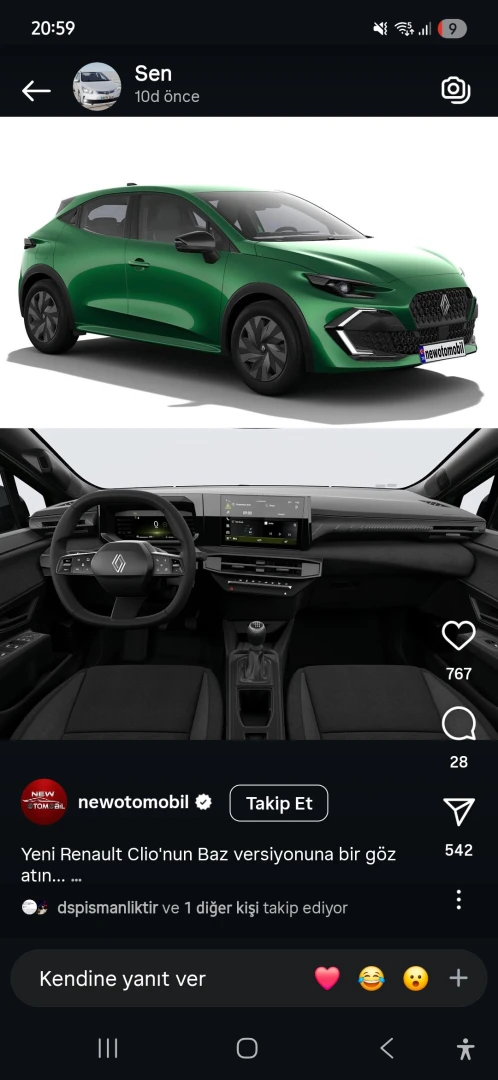
Task: Open your own profile picture
Action: pyautogui.click(x=97, y=86)
